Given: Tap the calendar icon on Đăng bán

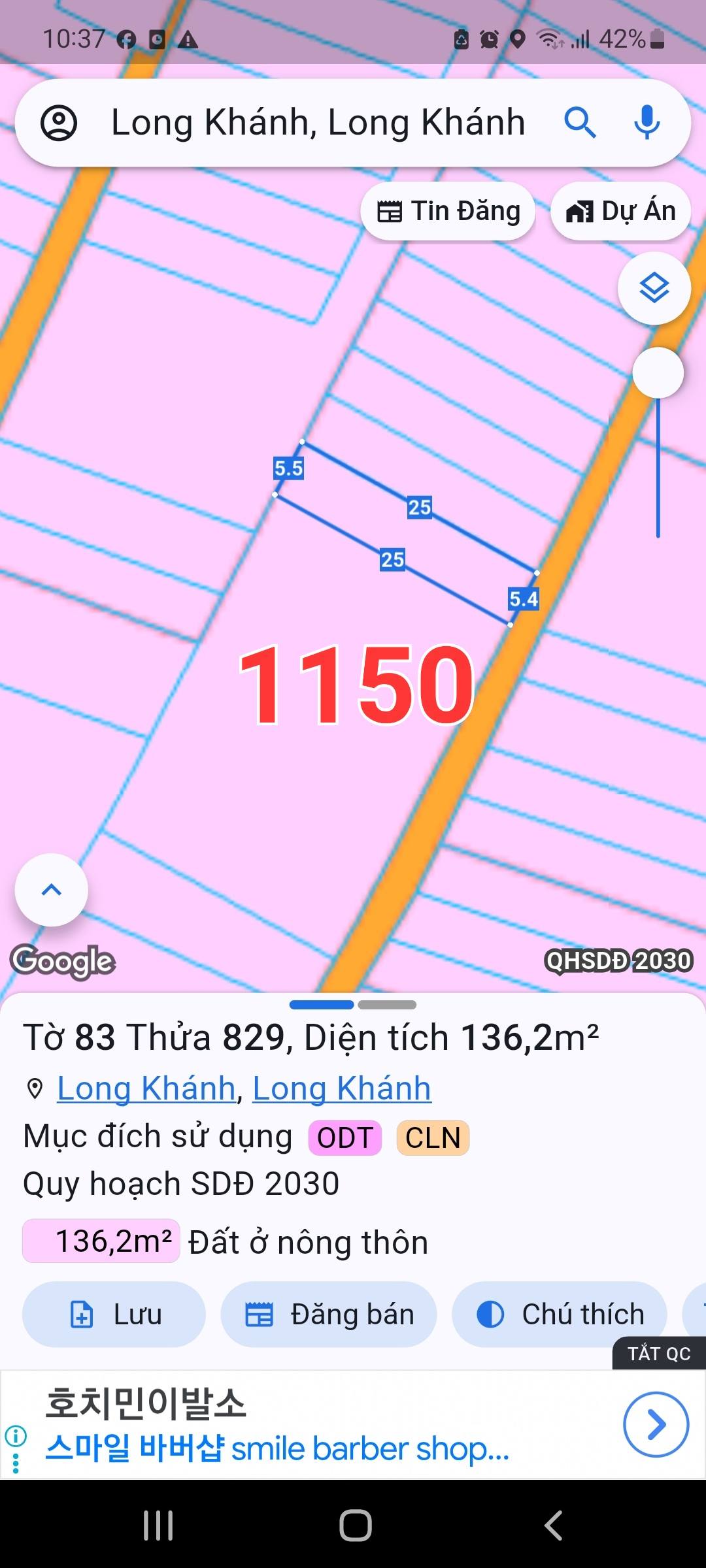Looking at the screenshot, I should (261, 1313).
